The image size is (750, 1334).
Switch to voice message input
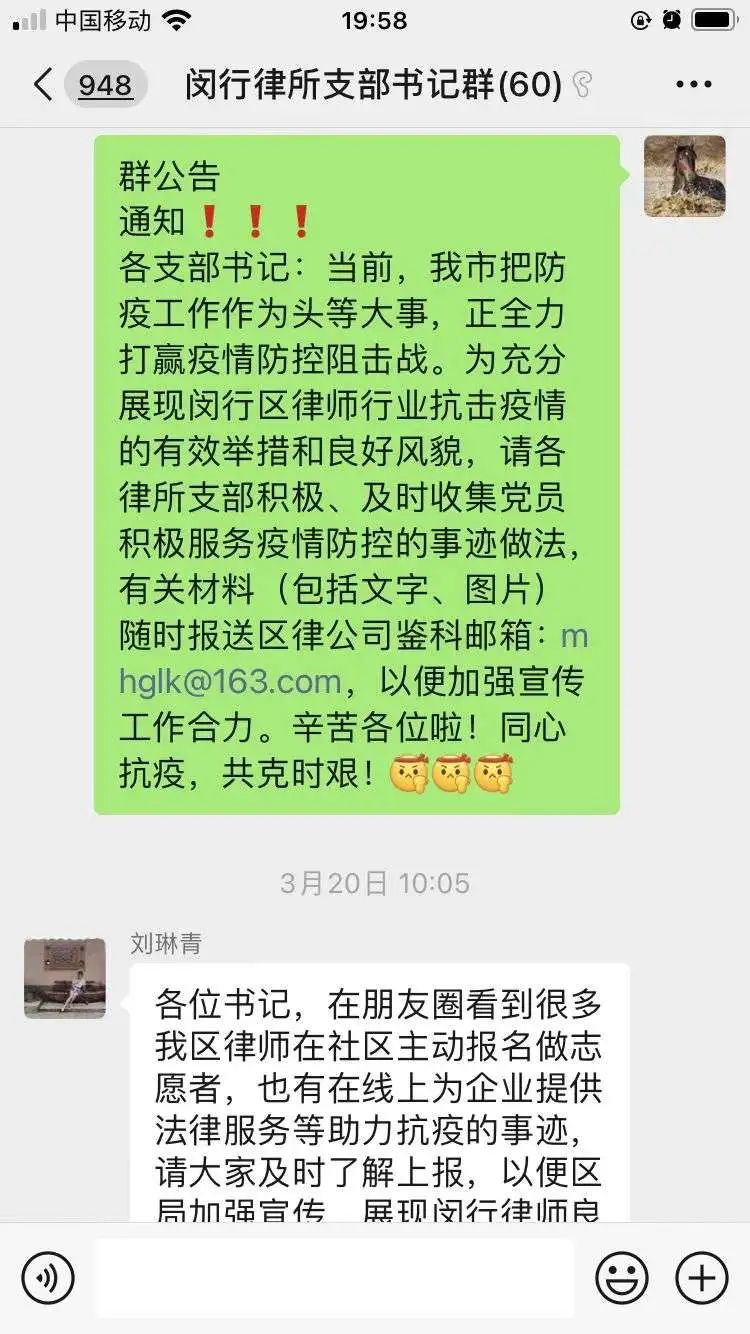point(48,1277)
